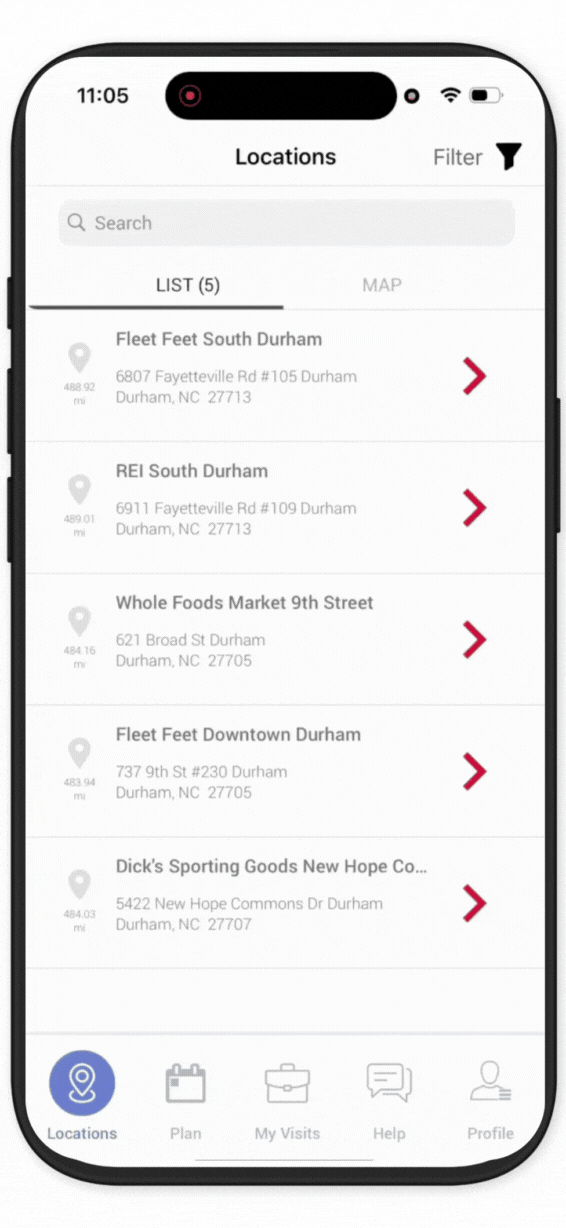This screenshot has width=566, height=1228.
Task: Open the My Visits tab
Action: point(287,1100)
